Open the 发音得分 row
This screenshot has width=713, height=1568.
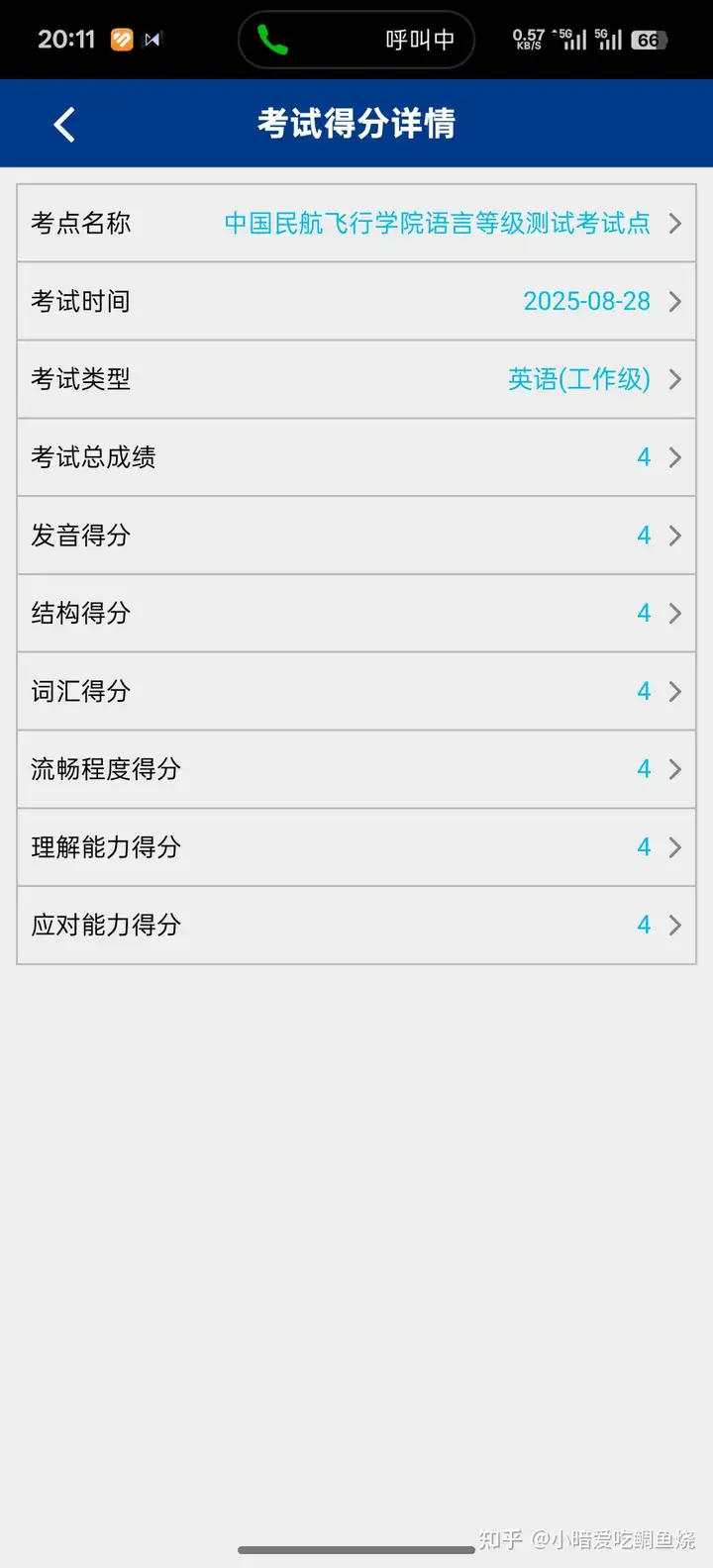(356, 536)
